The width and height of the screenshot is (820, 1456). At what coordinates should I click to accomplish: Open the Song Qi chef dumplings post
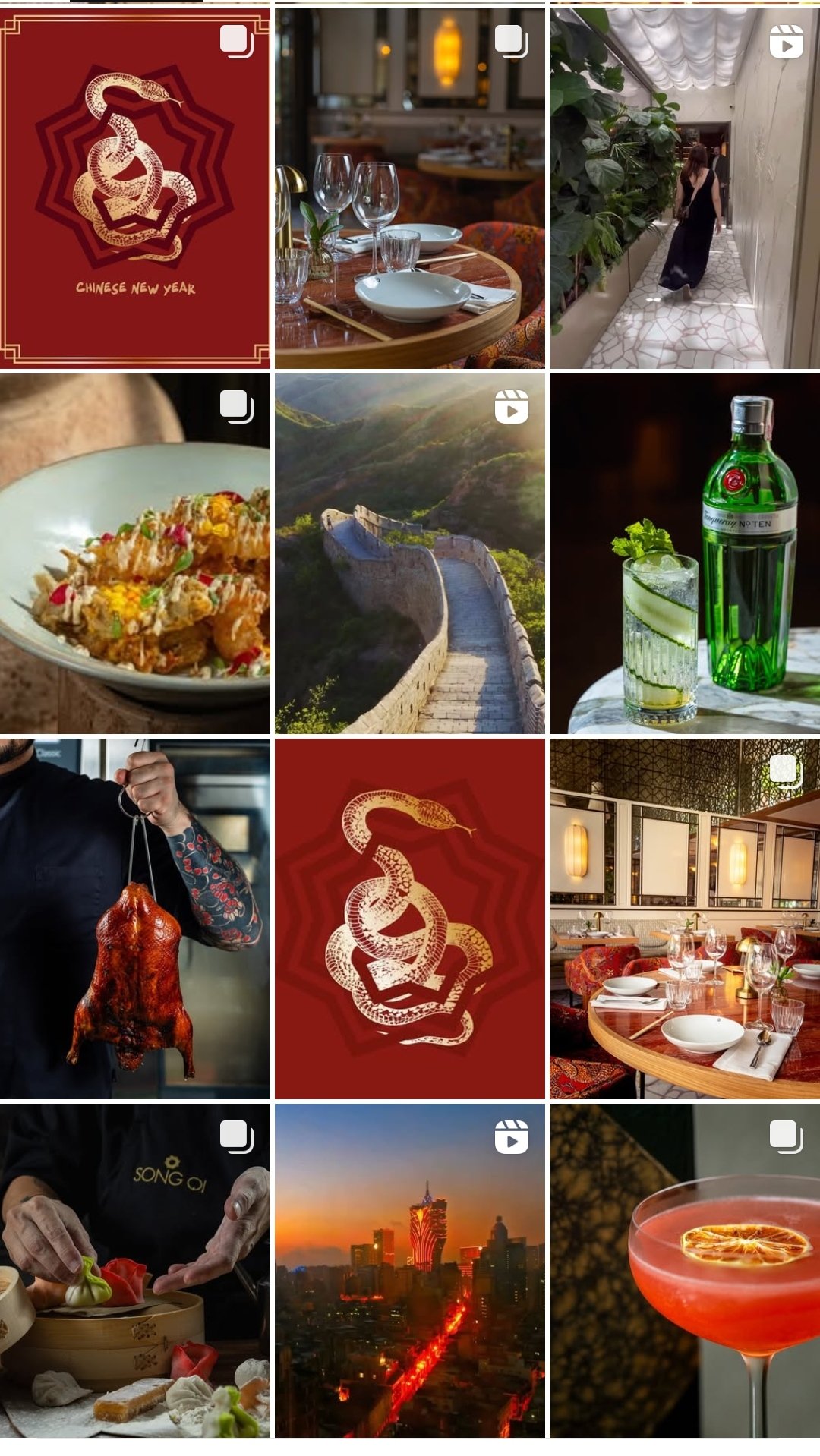pyautogui.click(x=135, y=1271)
